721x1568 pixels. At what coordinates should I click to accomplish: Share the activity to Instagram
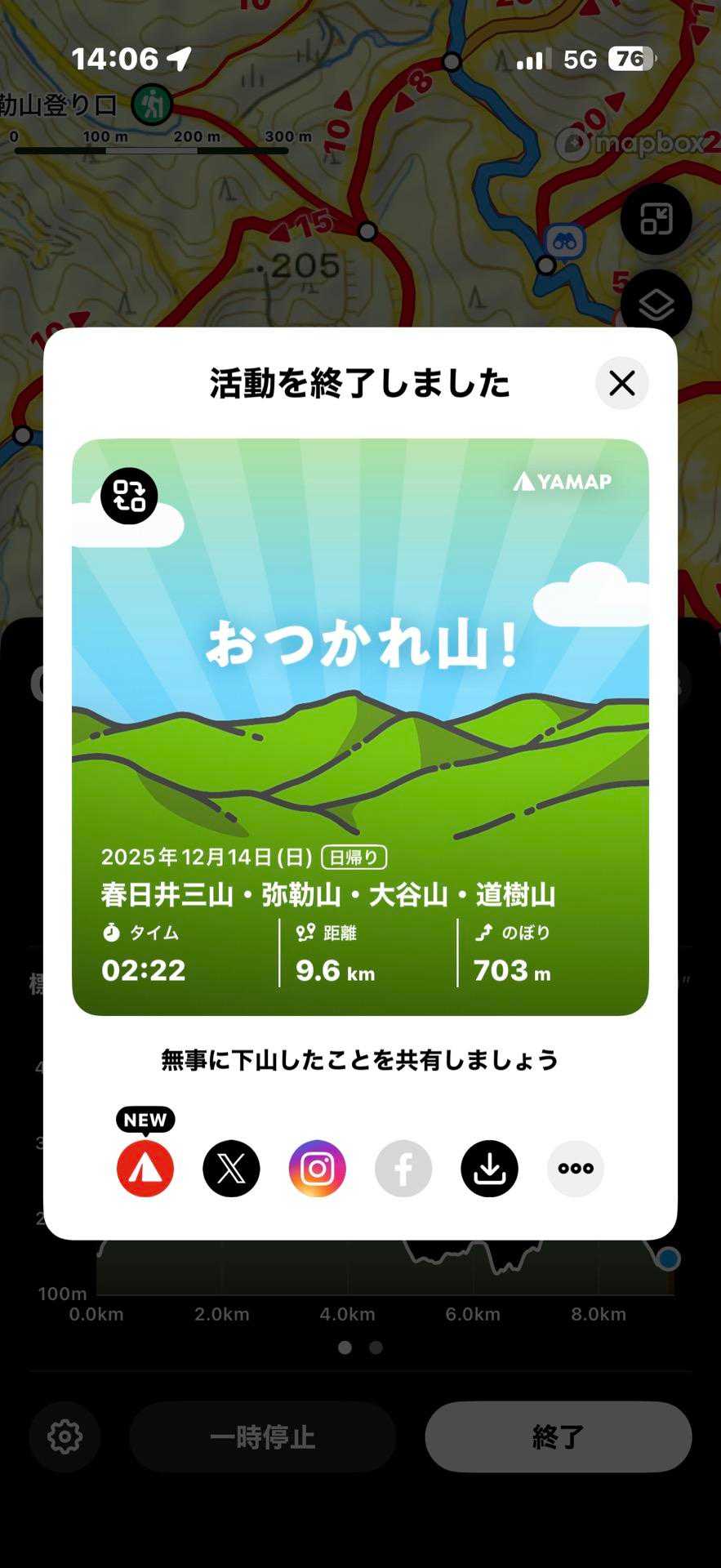coord(318,1169)
